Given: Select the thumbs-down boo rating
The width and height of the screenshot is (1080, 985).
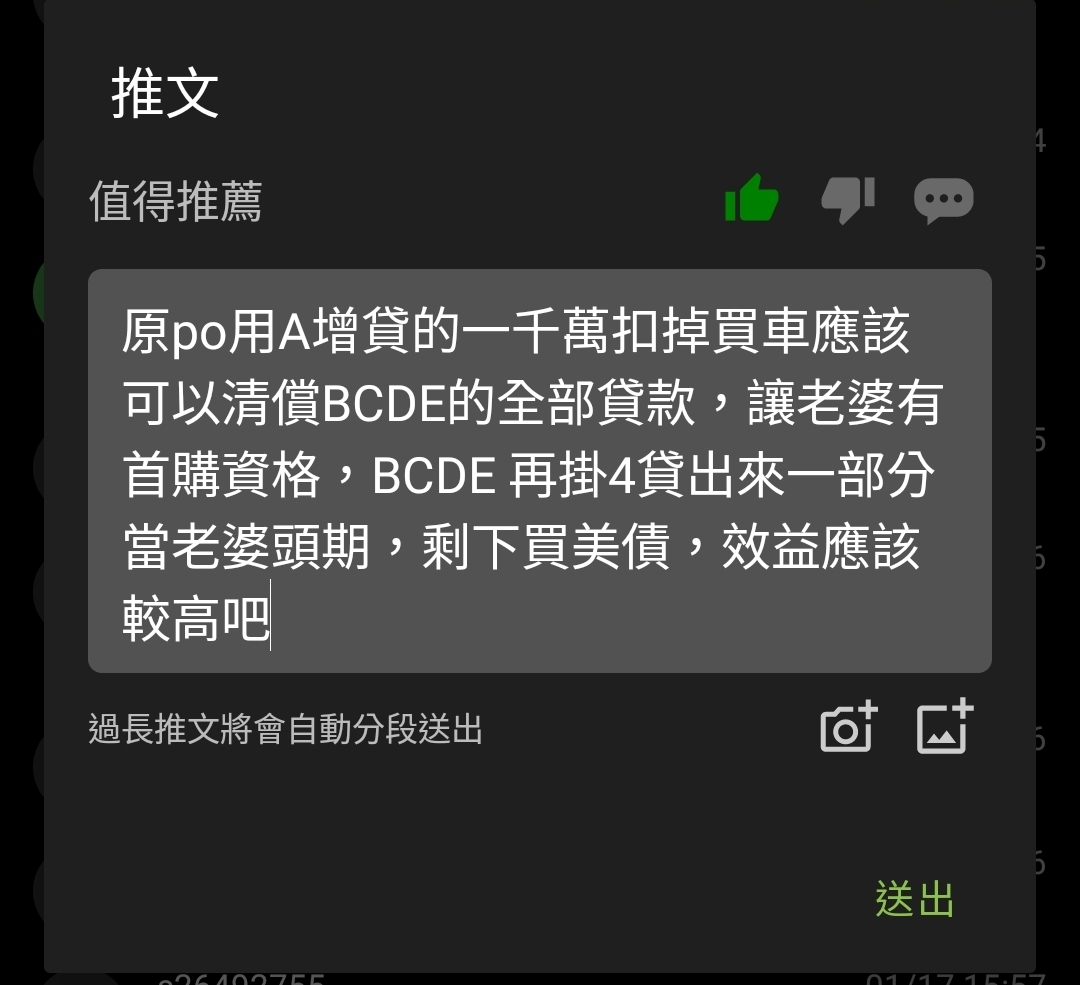Looking at the screenshot, I should (x=847, y=199).
